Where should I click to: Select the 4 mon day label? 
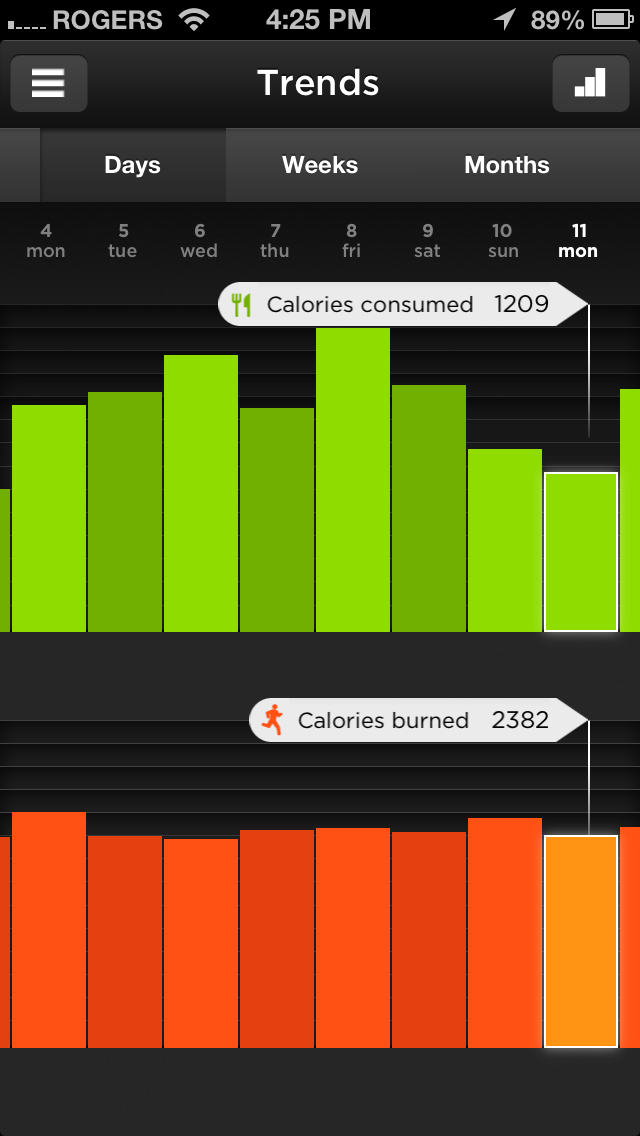tap(46, 241)
